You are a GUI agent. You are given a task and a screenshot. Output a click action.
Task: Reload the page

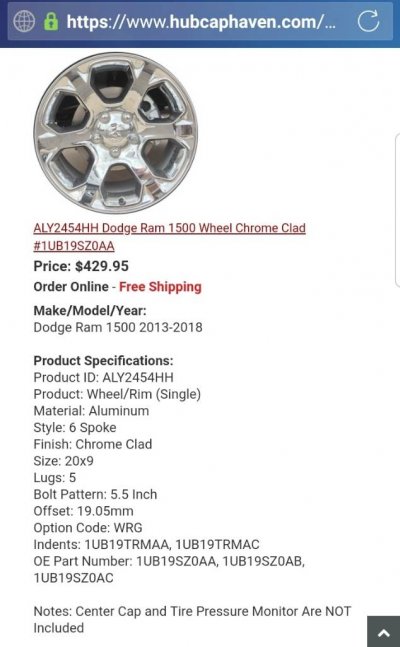coord(368,21)
